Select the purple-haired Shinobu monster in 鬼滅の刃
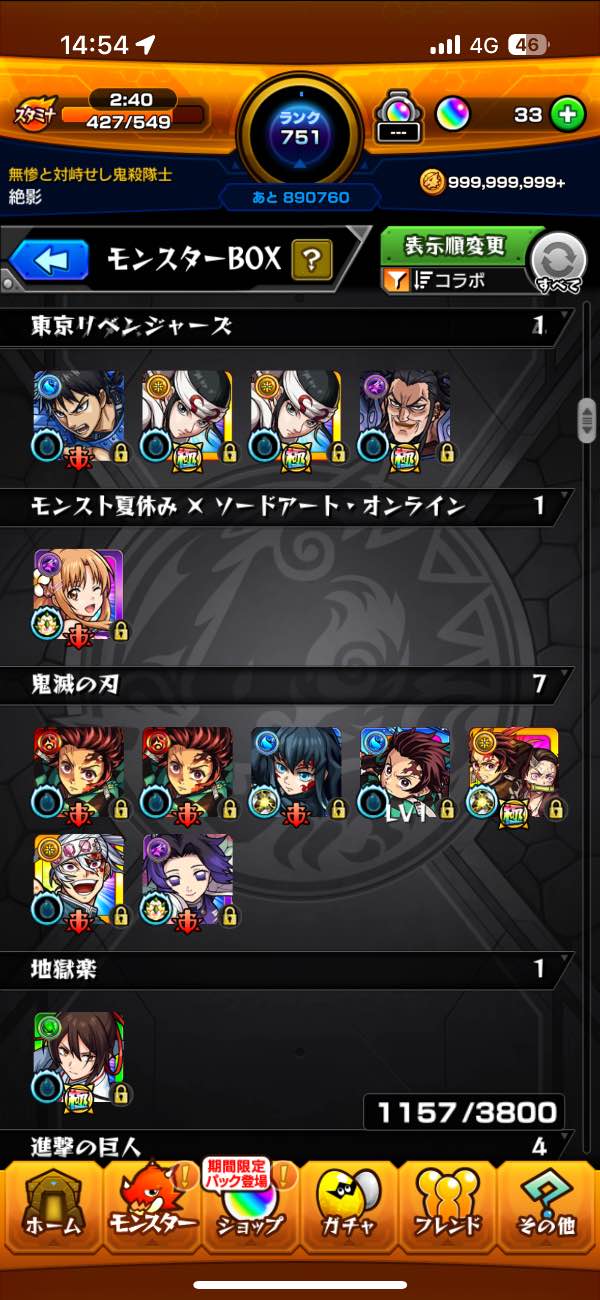 coord(188,880)
